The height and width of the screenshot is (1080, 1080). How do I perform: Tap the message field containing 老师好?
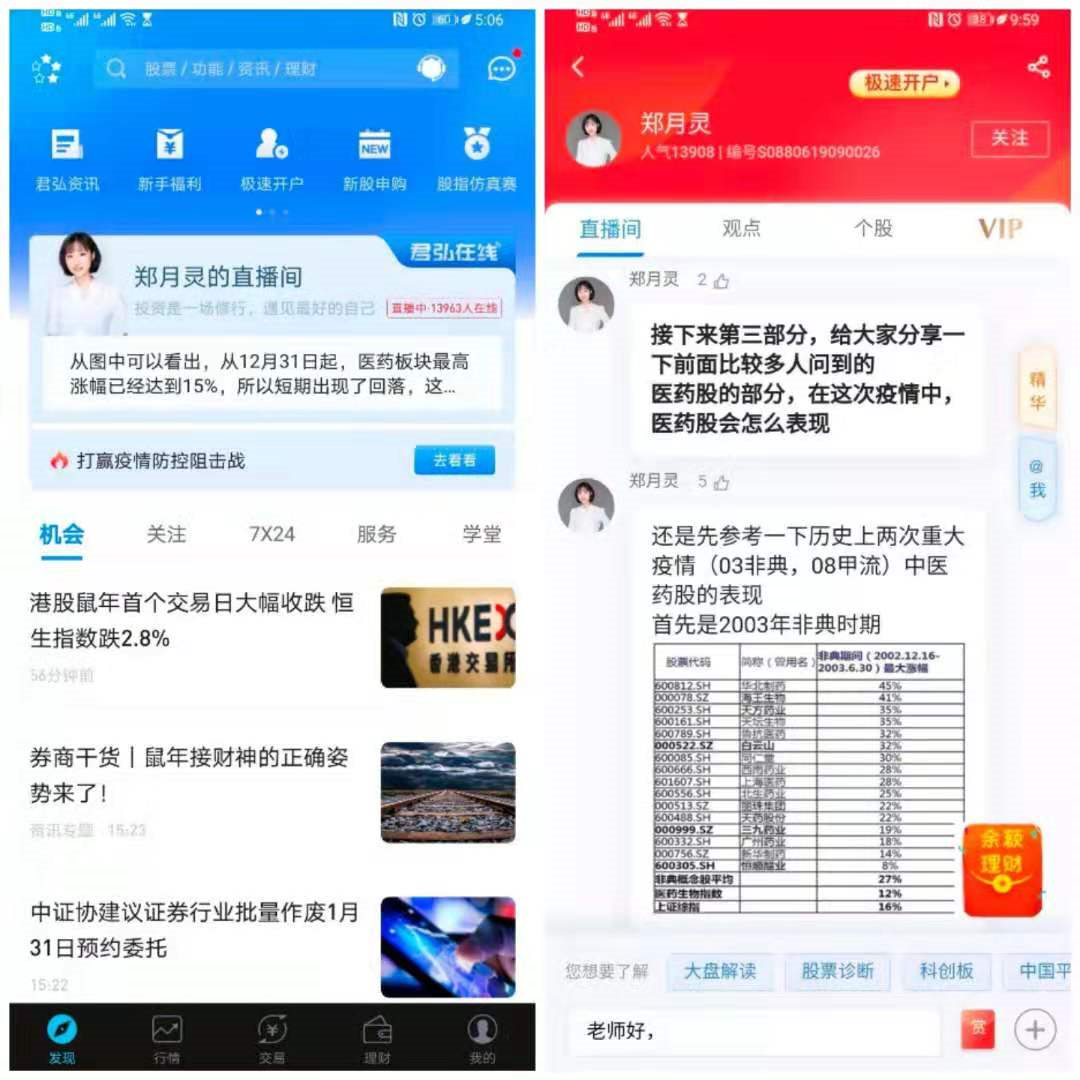754,1031
